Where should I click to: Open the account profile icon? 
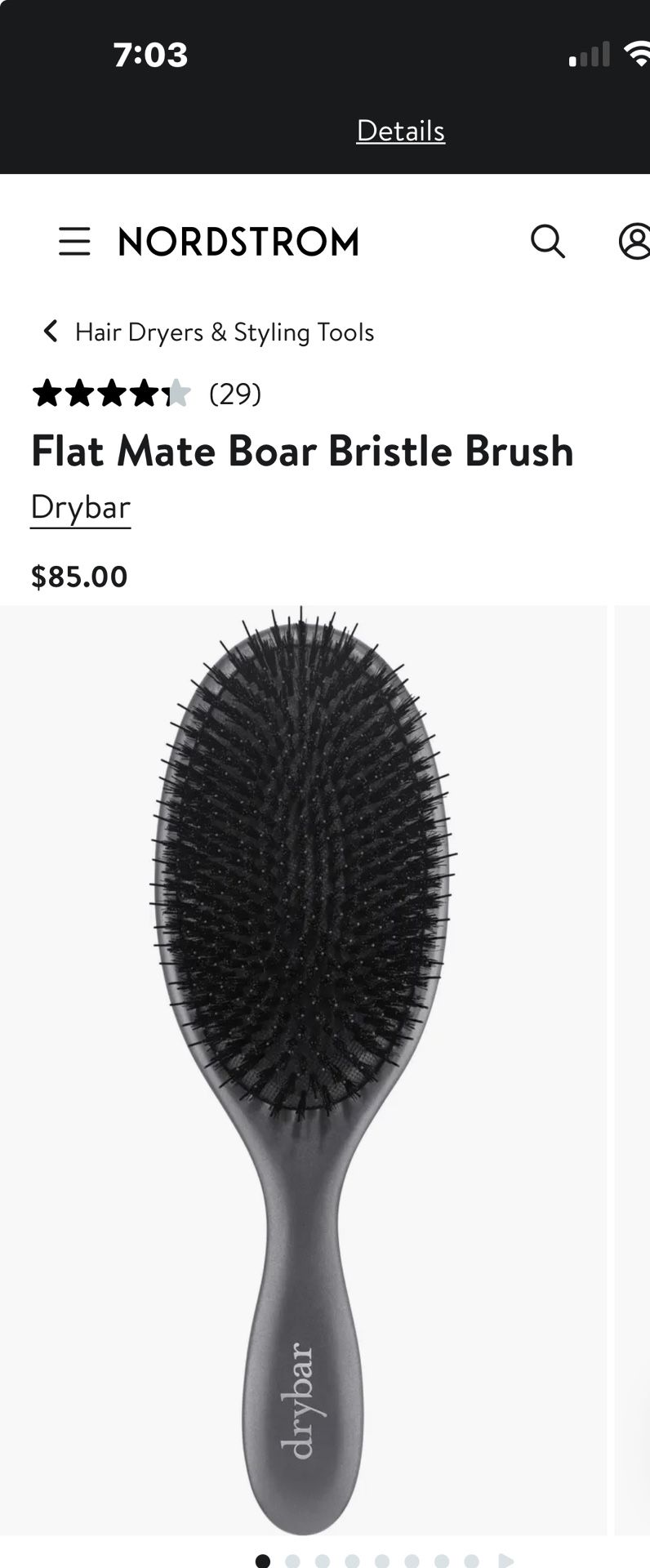634,242
